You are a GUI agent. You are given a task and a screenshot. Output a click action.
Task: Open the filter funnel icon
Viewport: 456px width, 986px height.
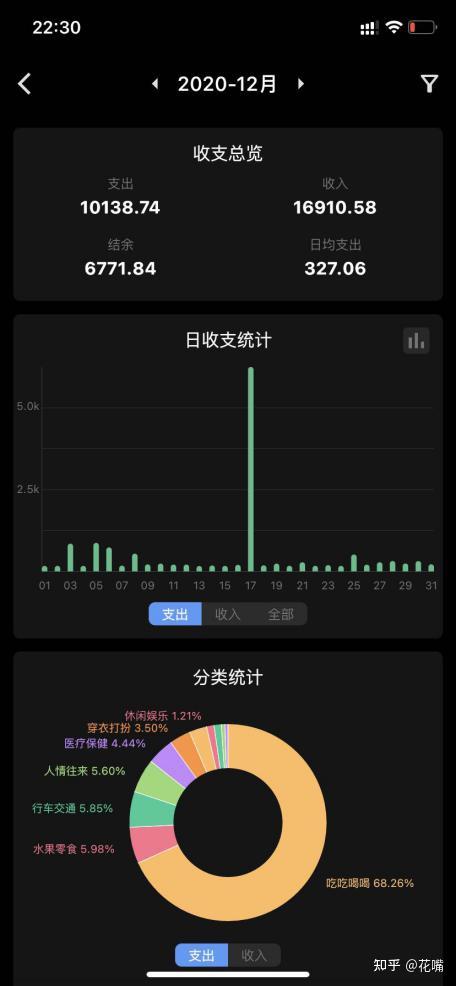tap(429, 84)
